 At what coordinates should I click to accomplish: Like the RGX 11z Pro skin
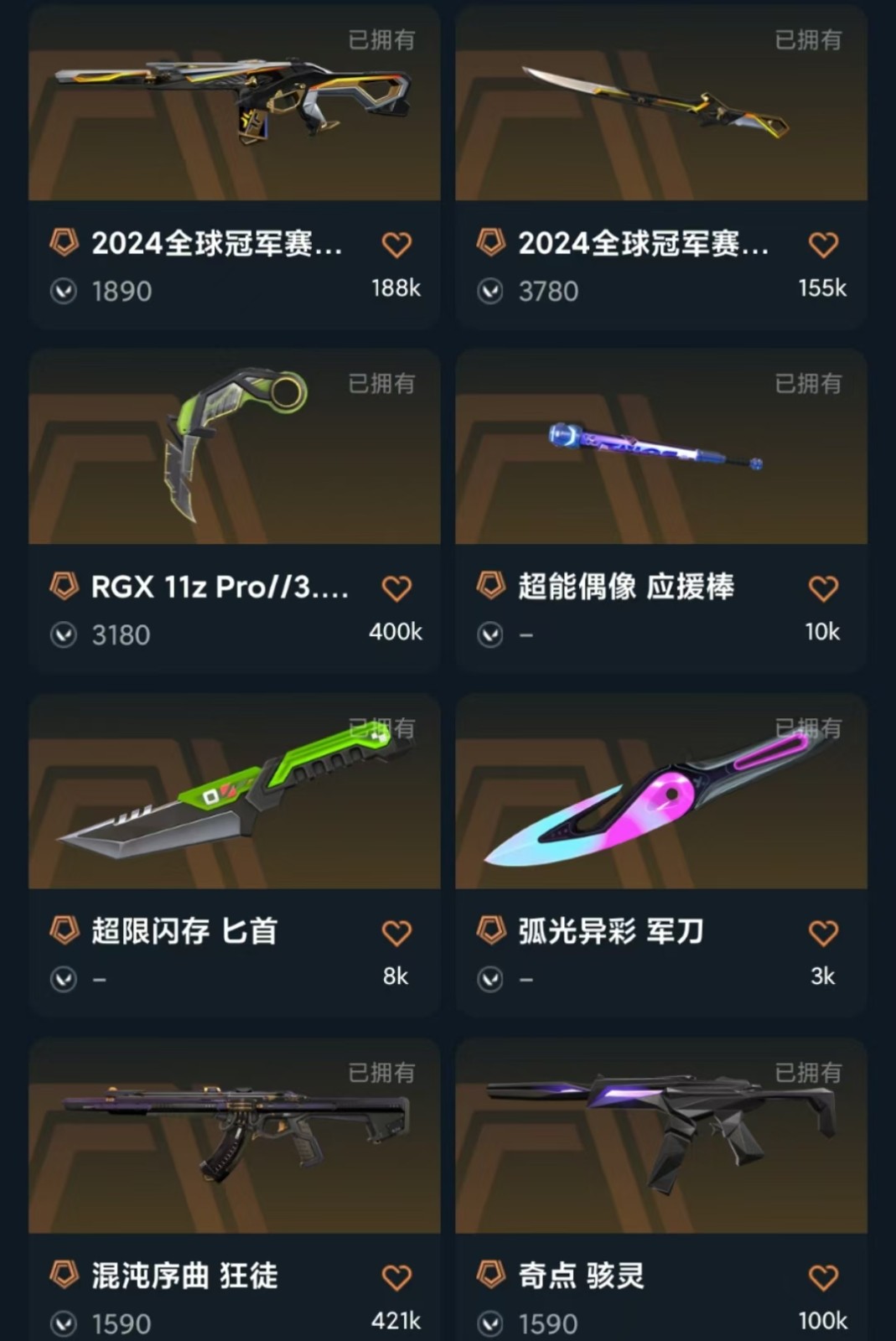[396, 588]
